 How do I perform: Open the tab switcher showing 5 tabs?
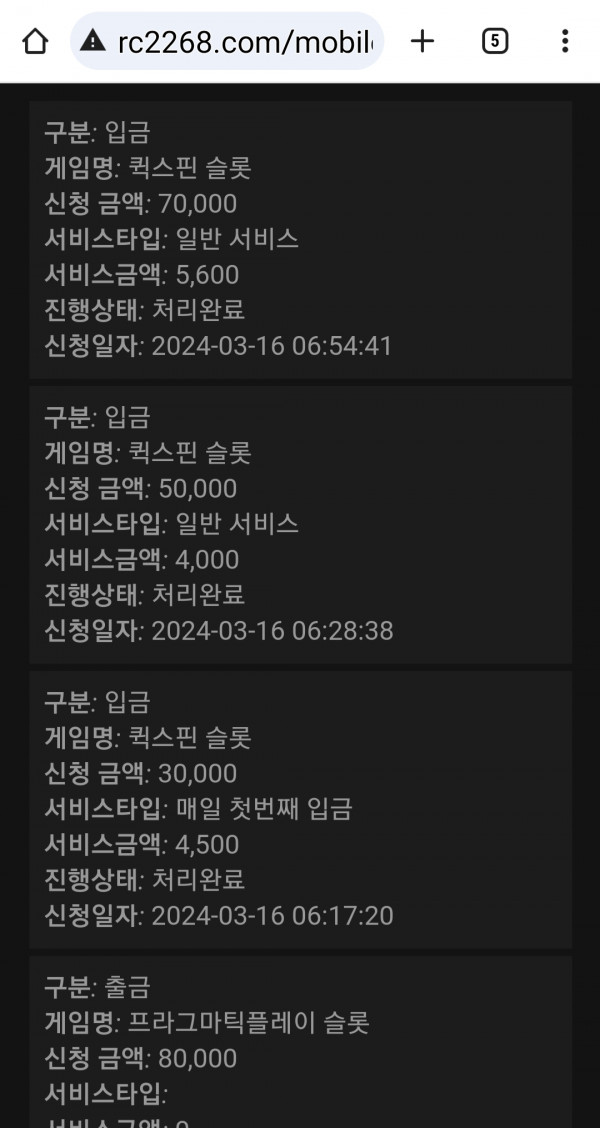494,42
